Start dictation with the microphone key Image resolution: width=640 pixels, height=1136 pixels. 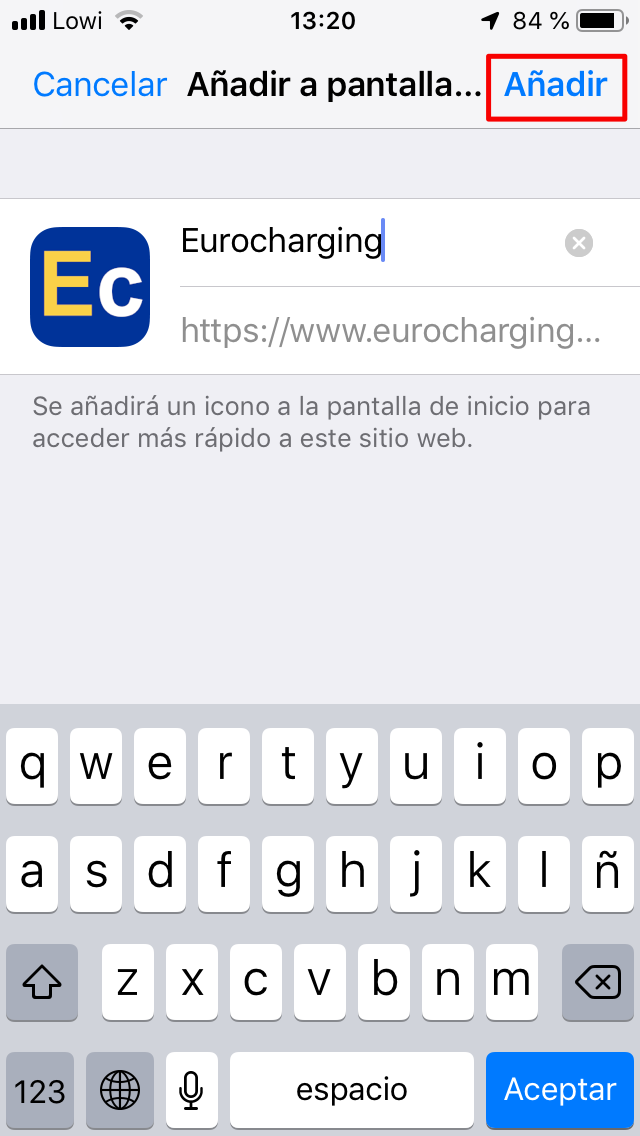point(191,1090)
